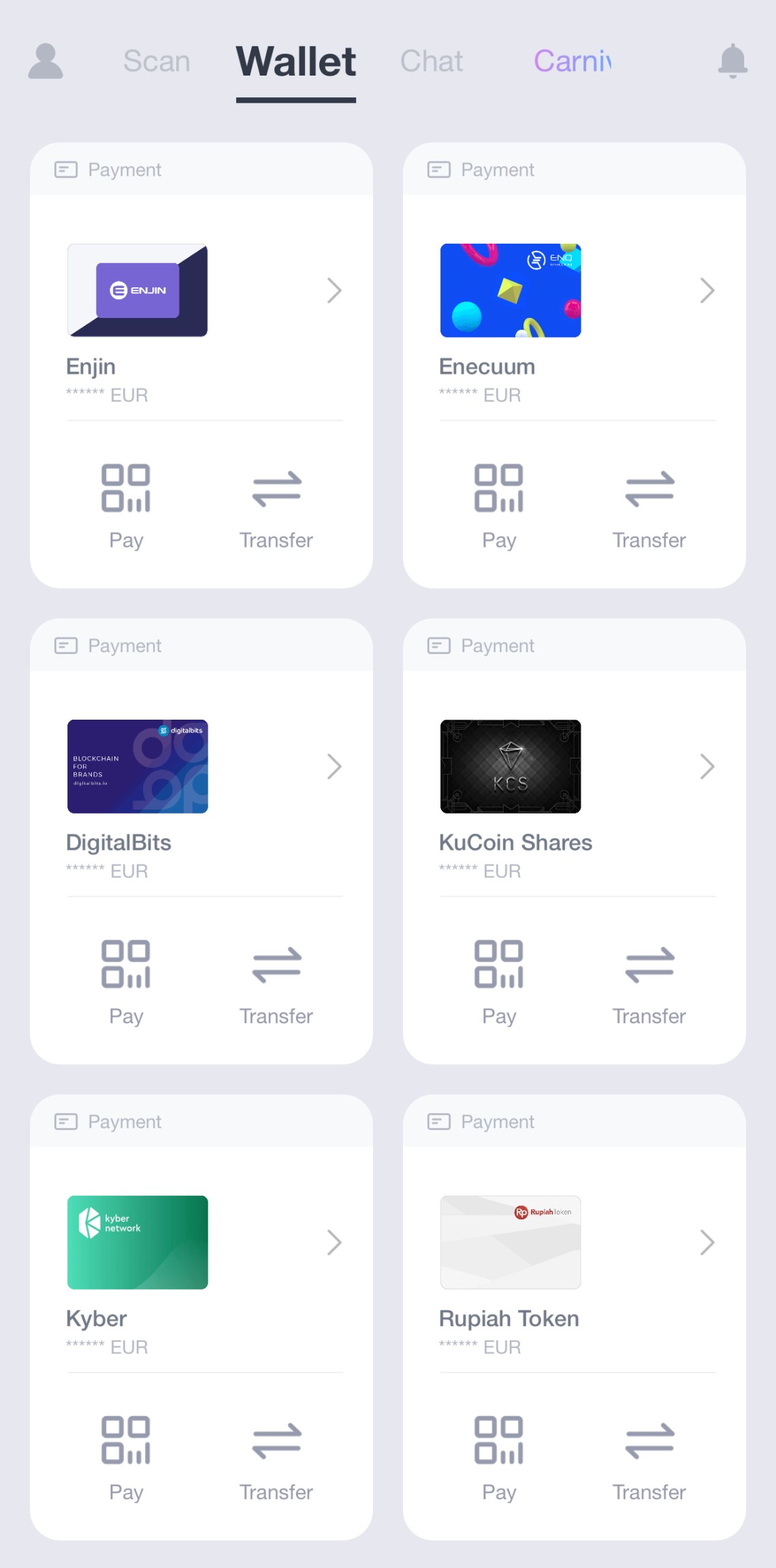Open the Rupiah Token card details
This screenshot has height=1568, width=776.
click(x=707, y=1243)
